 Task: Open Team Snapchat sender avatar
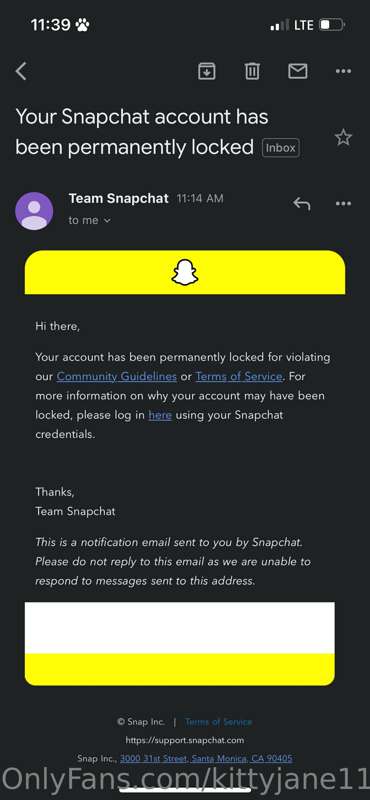[x=34, y=211]
